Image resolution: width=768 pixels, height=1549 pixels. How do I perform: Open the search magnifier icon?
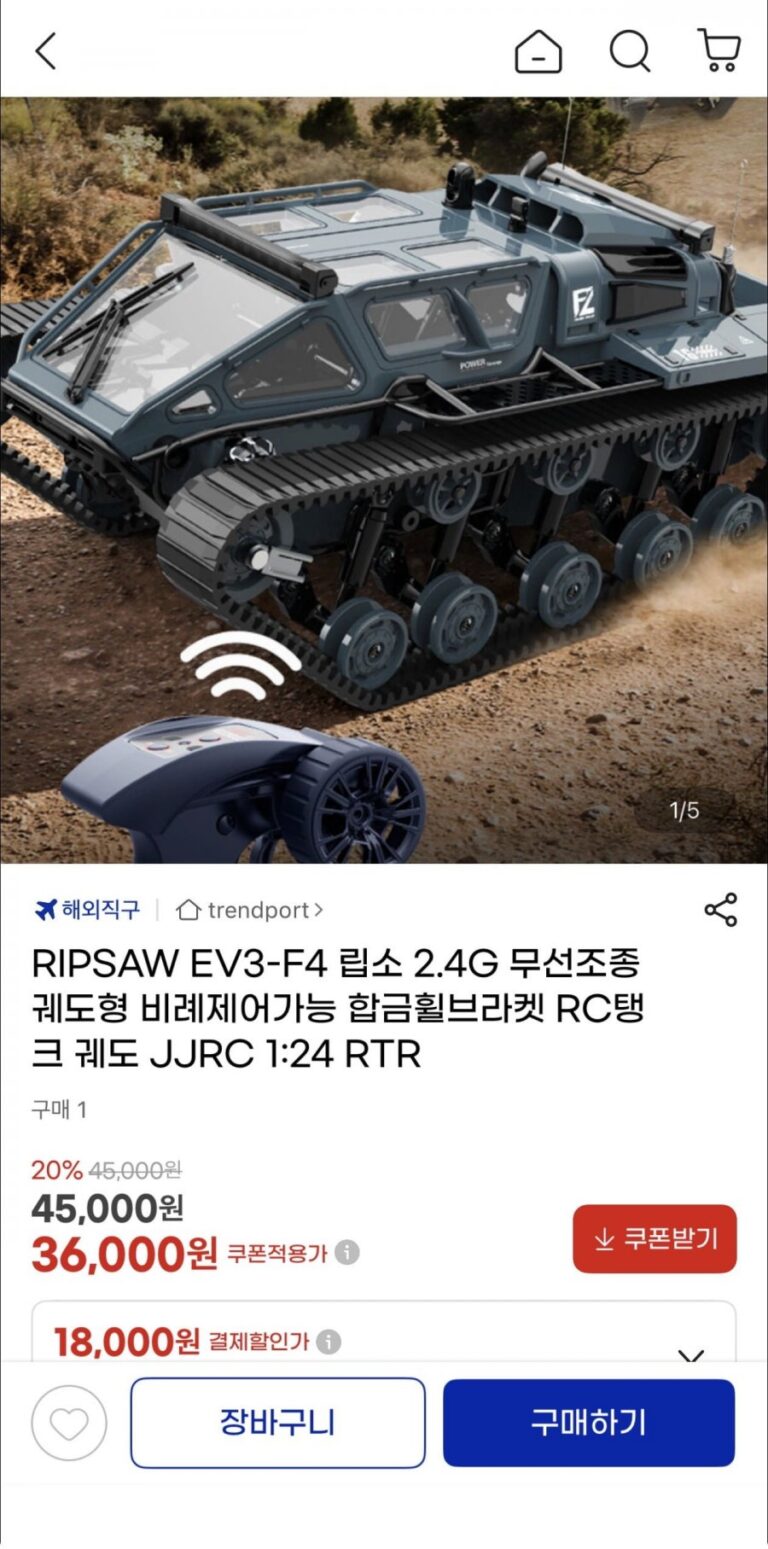[x=630, y=51]
